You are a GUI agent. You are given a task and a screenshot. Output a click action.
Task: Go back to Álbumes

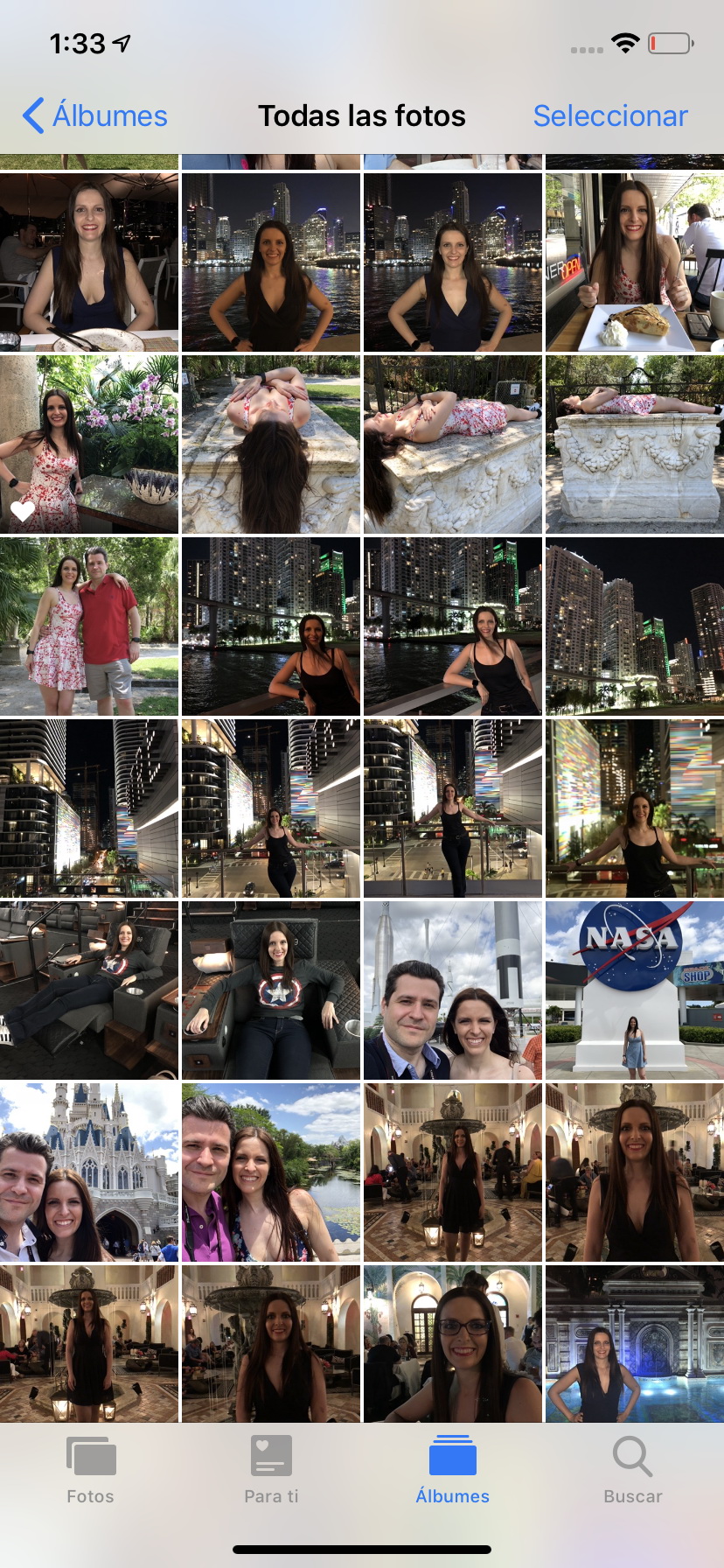pyautogui.click(x=94, y=115)
